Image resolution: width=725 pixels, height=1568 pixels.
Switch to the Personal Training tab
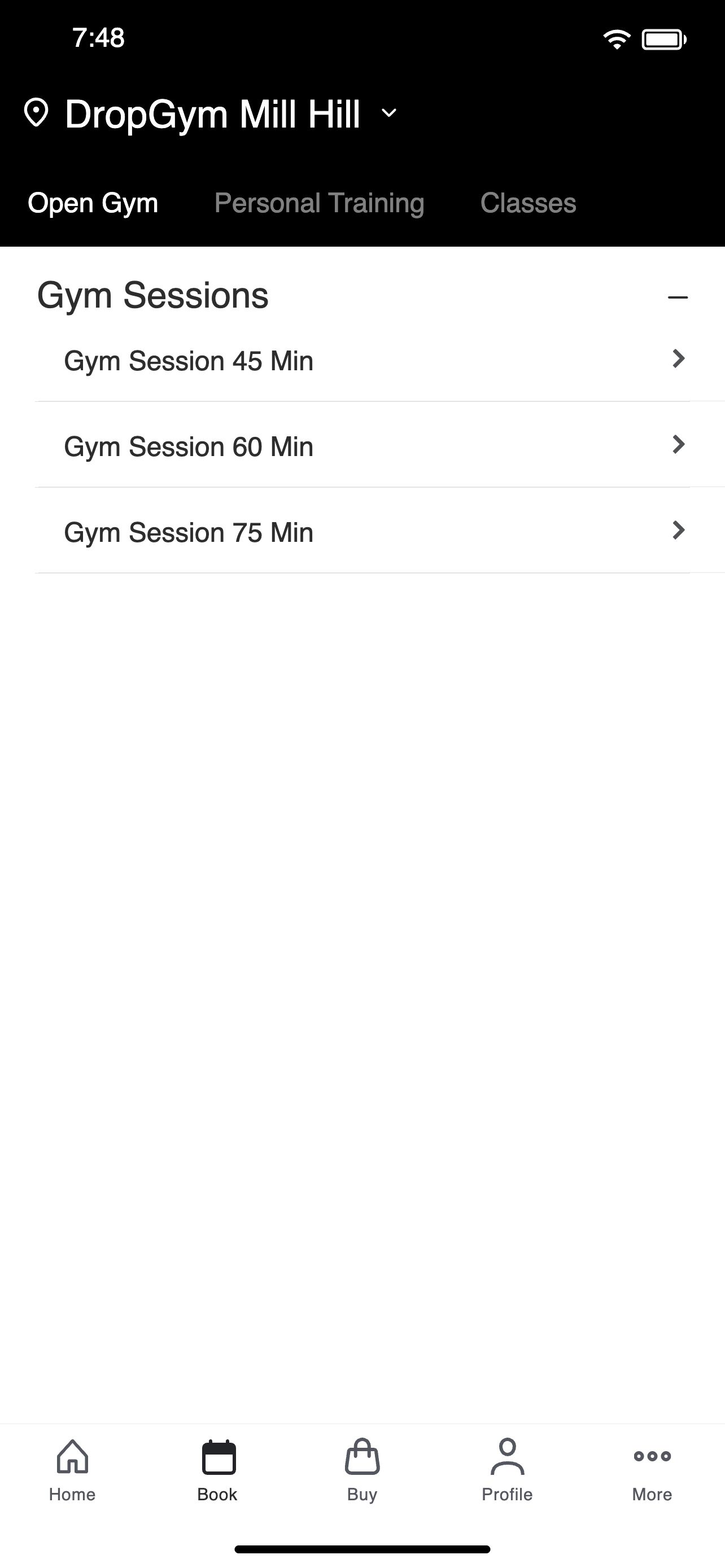click(x=319, y=203)
